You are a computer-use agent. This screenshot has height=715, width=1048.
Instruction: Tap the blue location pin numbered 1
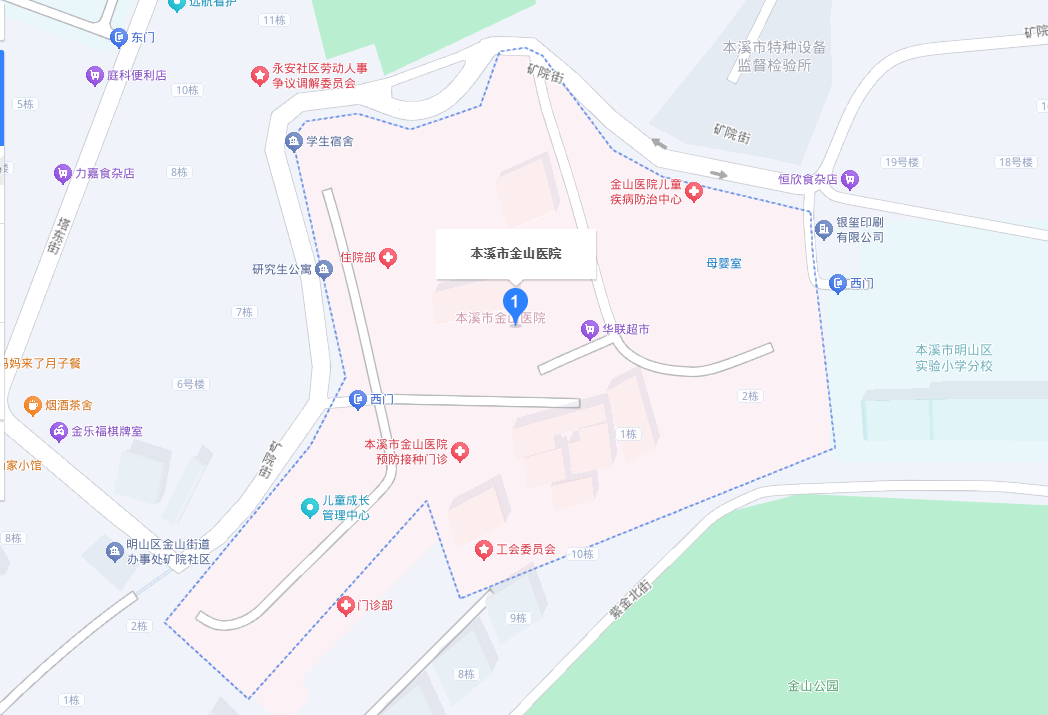click(514, 301)
